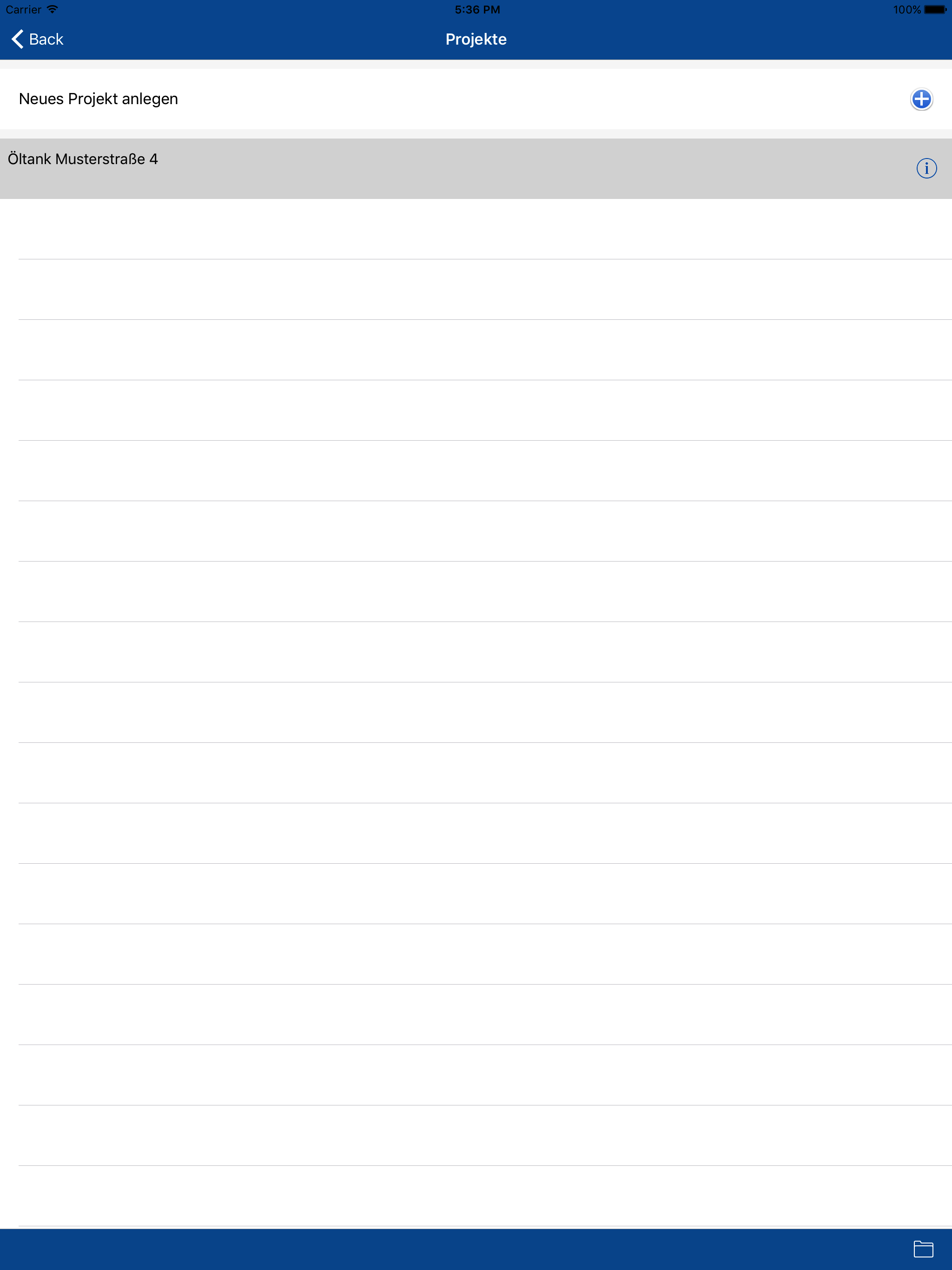Viewport: 952px width, 1270px height.
Task: Tap the 100% battery percentage label
Action: click(908, 9)
